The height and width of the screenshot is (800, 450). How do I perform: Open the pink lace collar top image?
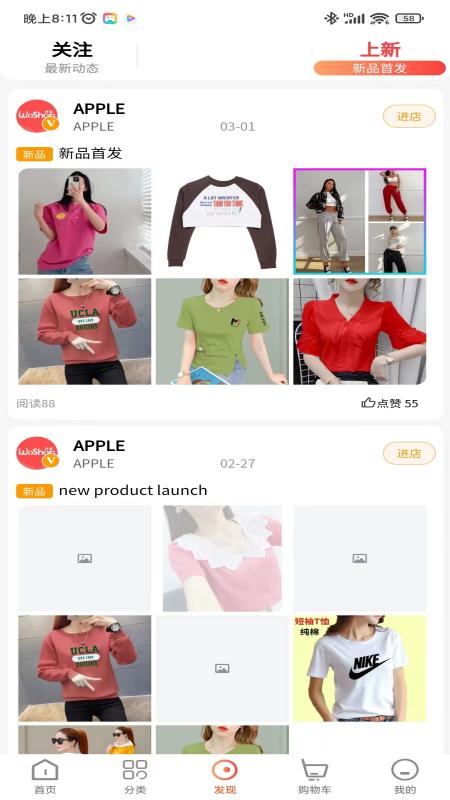(222, 558)
